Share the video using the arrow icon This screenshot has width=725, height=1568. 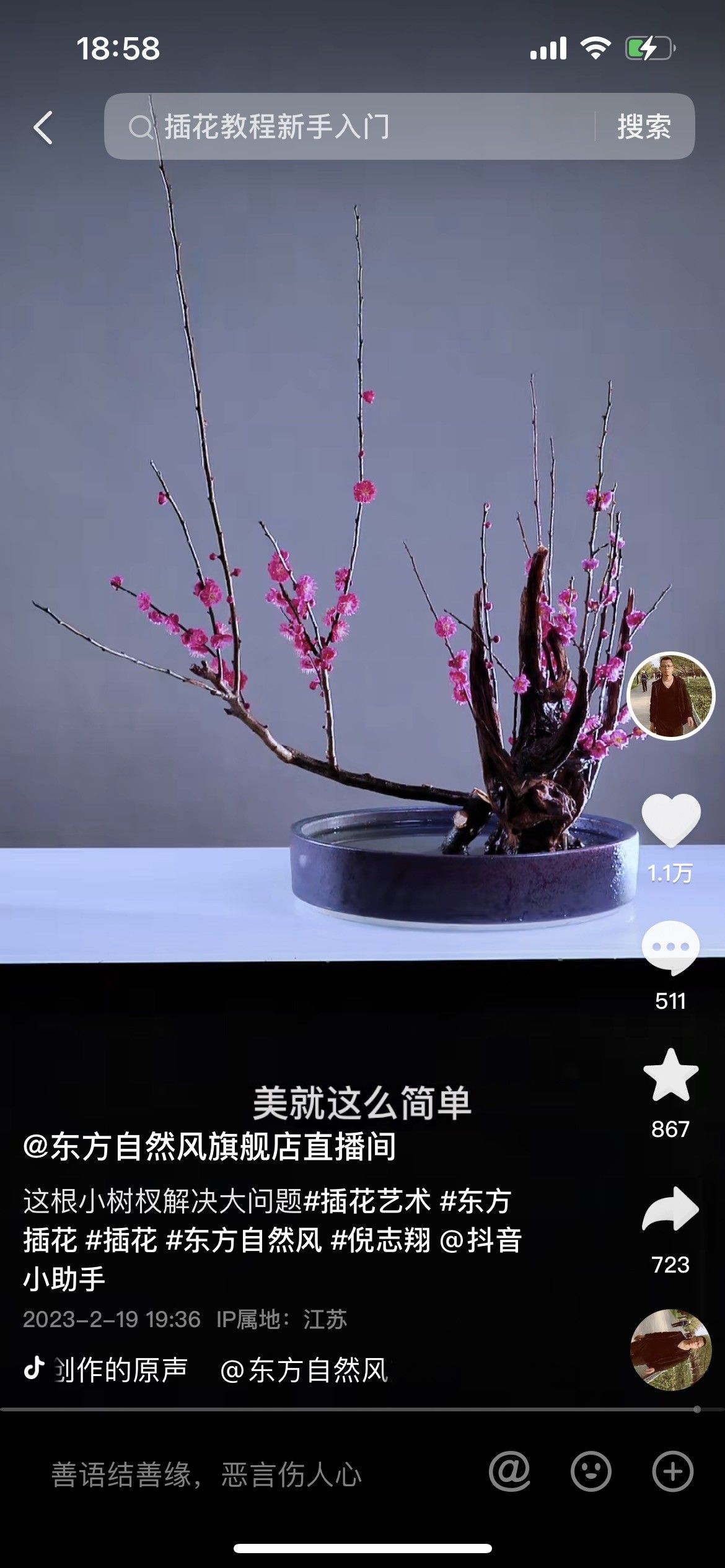[x=670, y=1209]
